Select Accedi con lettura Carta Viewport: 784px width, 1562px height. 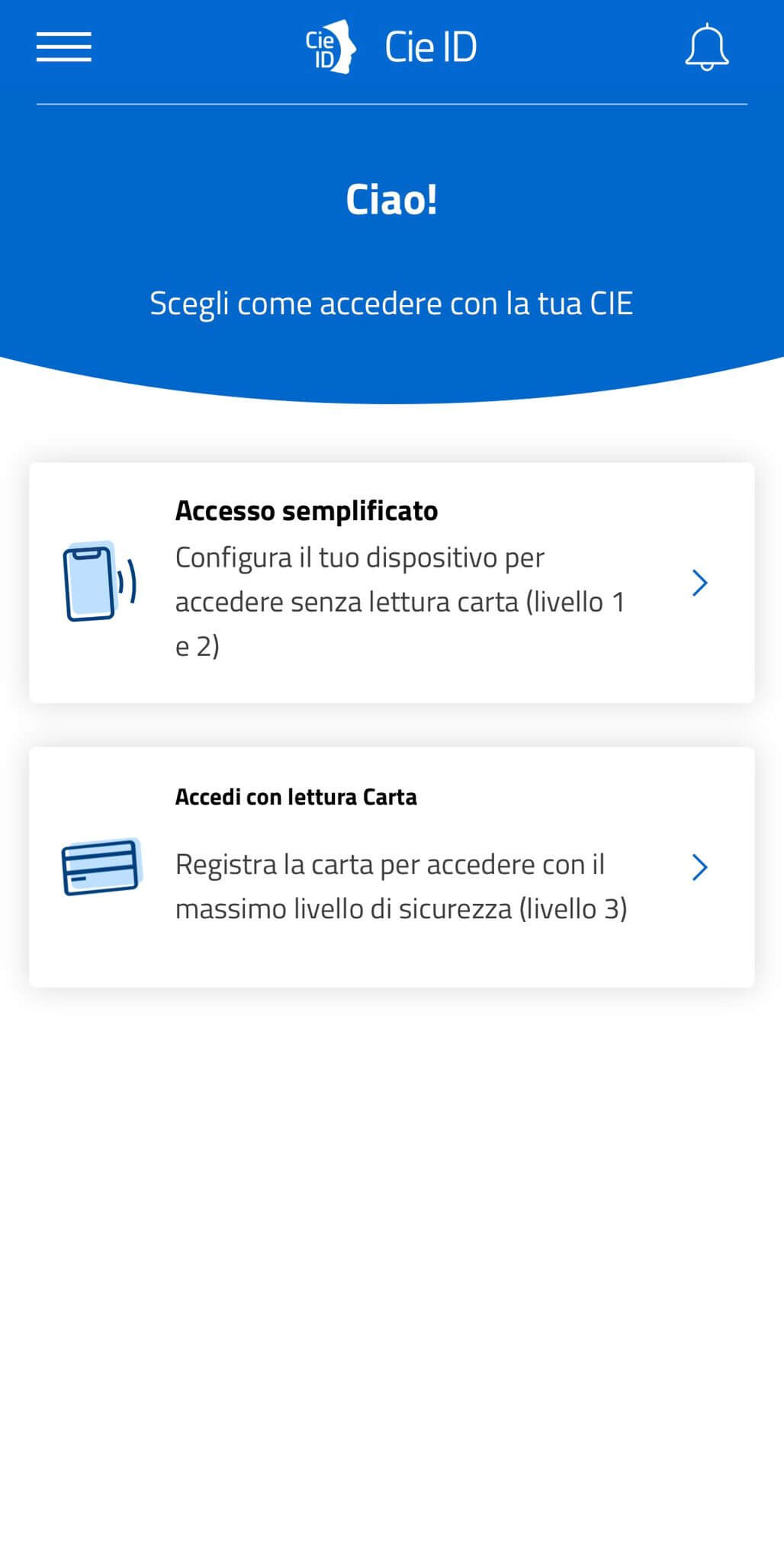tap(391, 866)
